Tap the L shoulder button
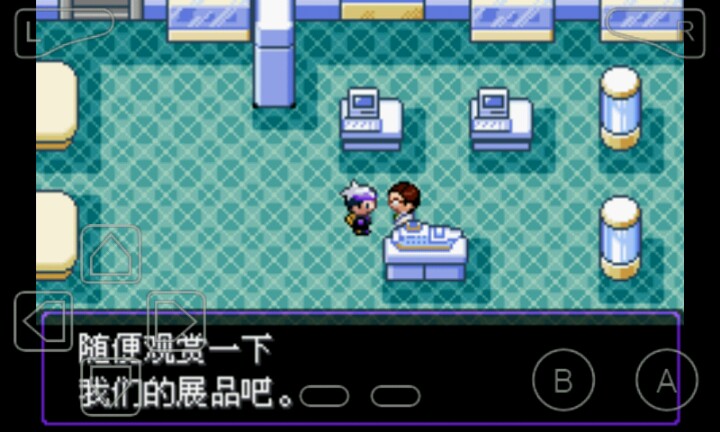 pos(60,32)
